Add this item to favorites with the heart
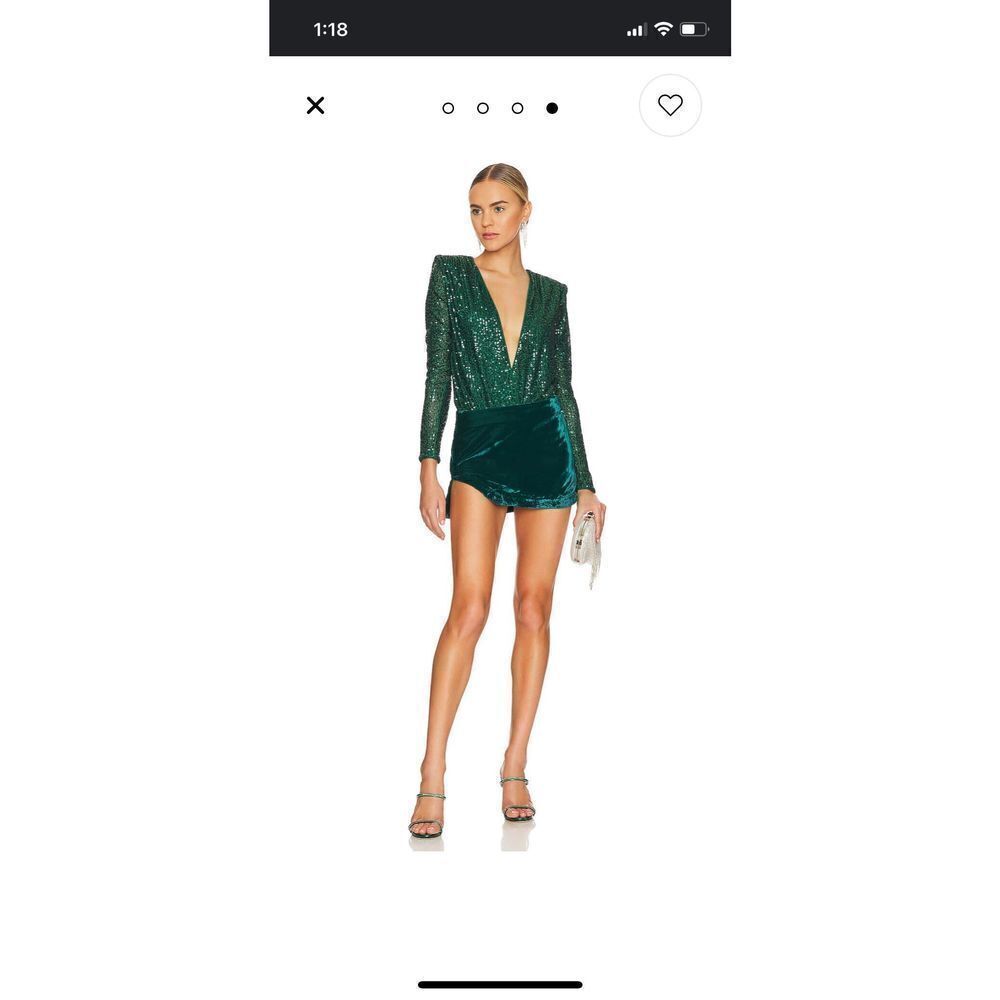The width and height of the screenshot is (1000, 1000). [670, 105]
